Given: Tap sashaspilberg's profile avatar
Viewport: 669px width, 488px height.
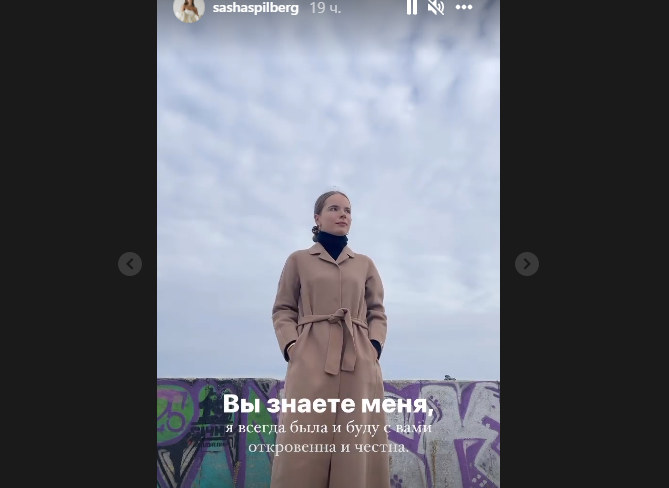Looking at the screenshot, I should (x=189, y=9).
